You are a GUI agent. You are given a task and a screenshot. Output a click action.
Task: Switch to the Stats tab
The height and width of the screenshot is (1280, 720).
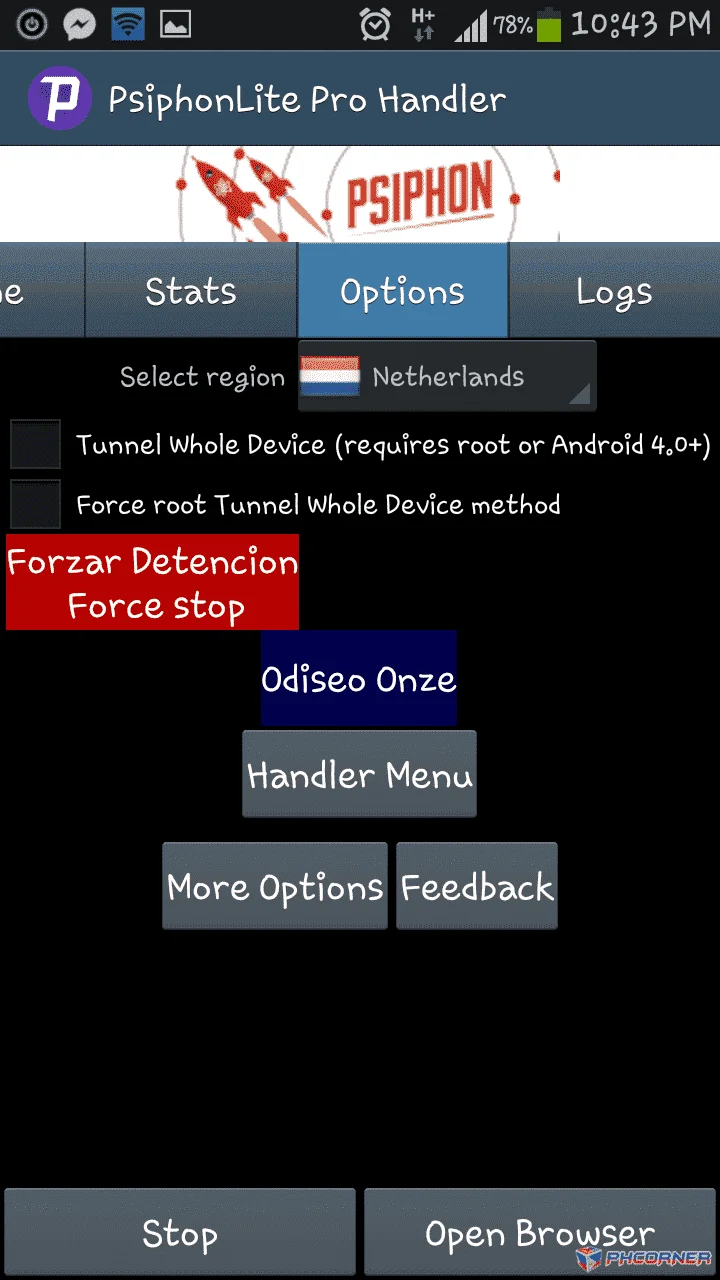click(191, 291)
